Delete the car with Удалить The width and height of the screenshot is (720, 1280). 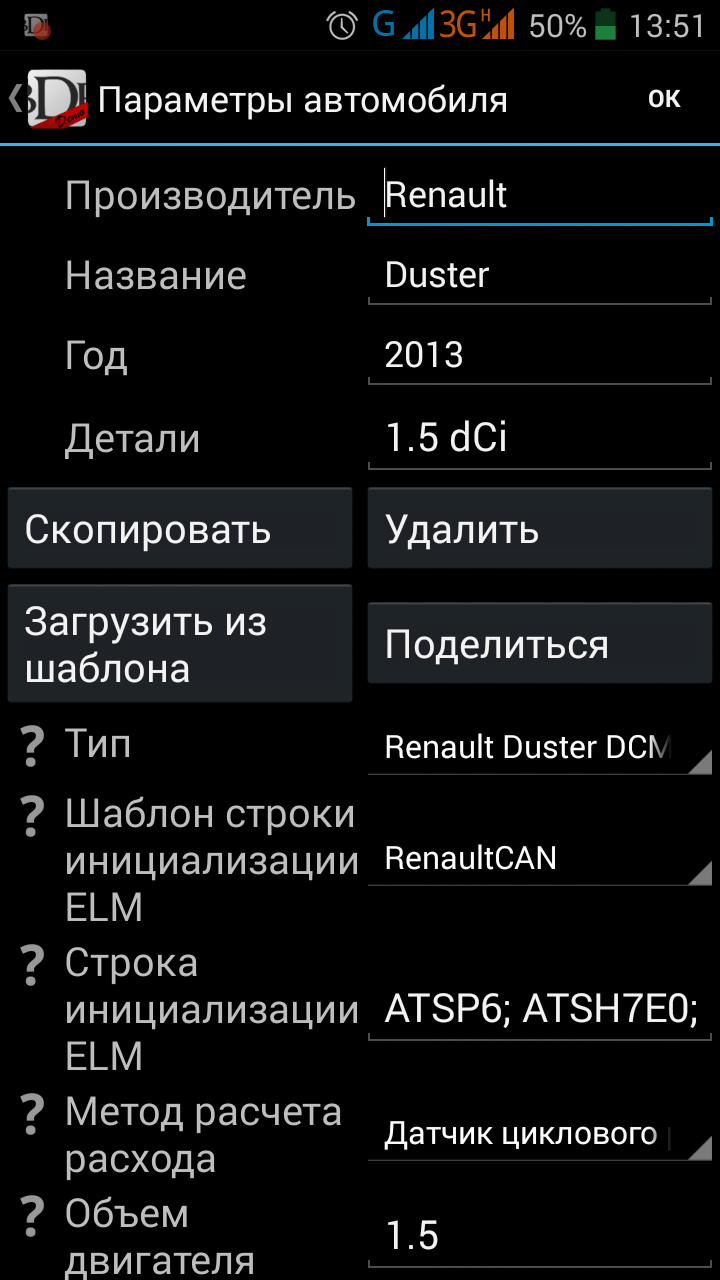coord(540,528)
